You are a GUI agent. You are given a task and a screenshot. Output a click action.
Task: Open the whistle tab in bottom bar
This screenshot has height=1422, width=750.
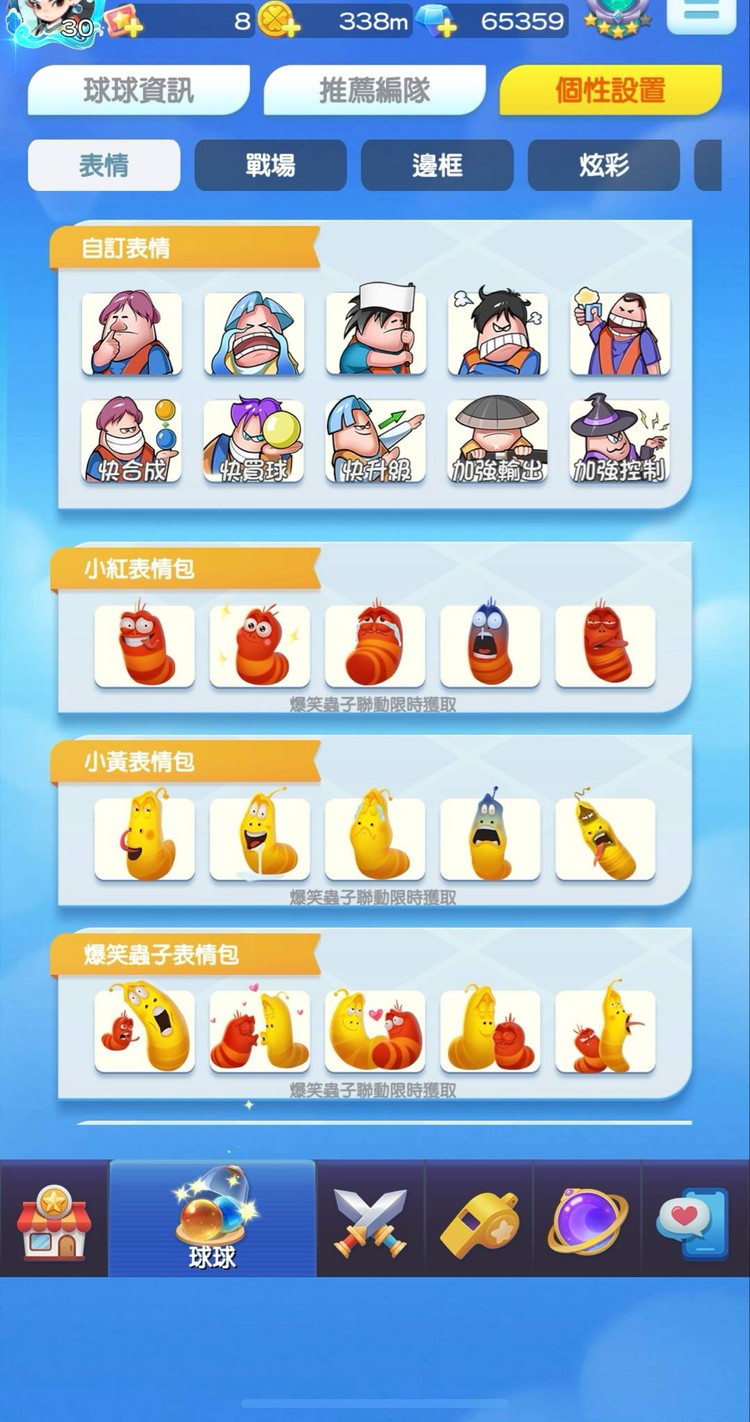pyautogui.click(x=479, y=1220)
